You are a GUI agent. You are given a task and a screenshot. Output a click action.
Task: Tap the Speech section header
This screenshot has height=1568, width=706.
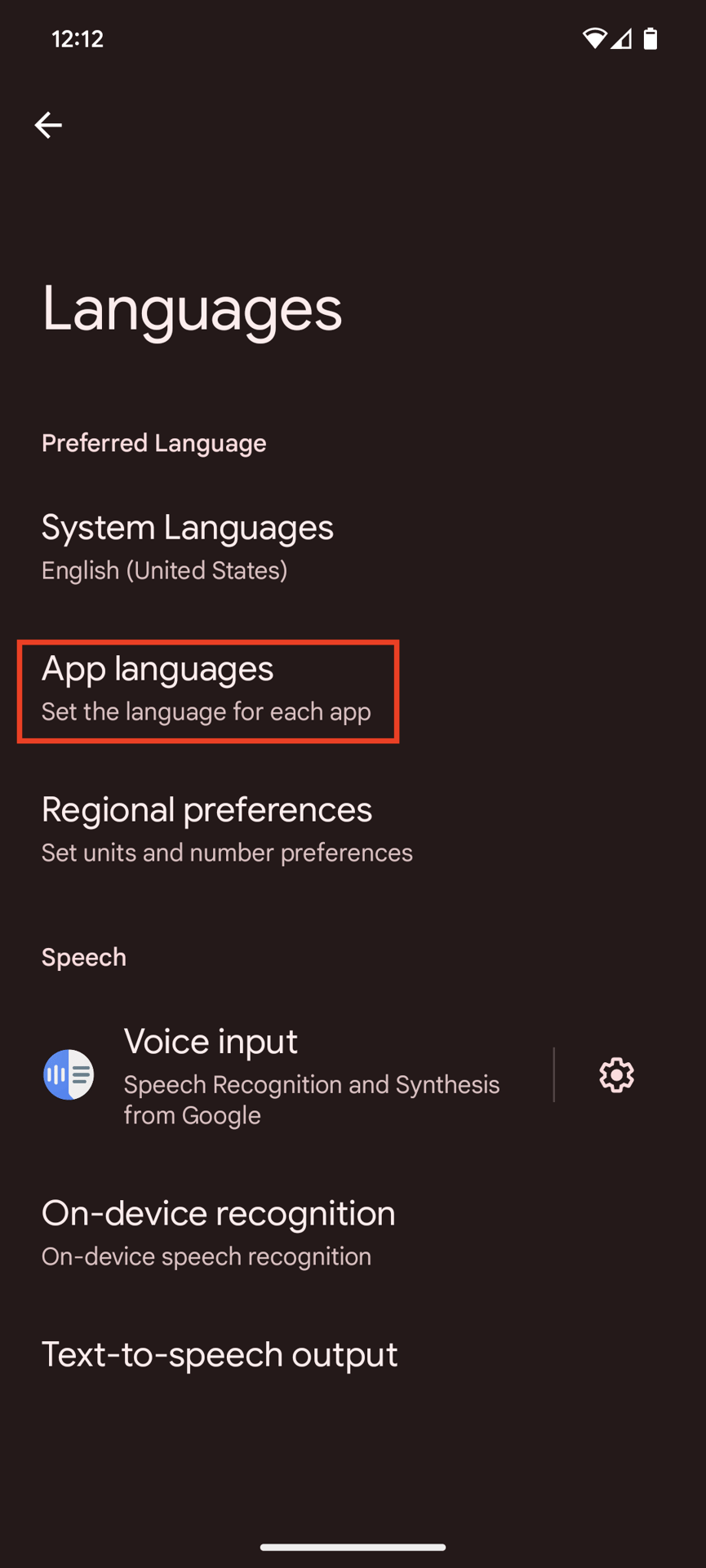click(83, 956)
